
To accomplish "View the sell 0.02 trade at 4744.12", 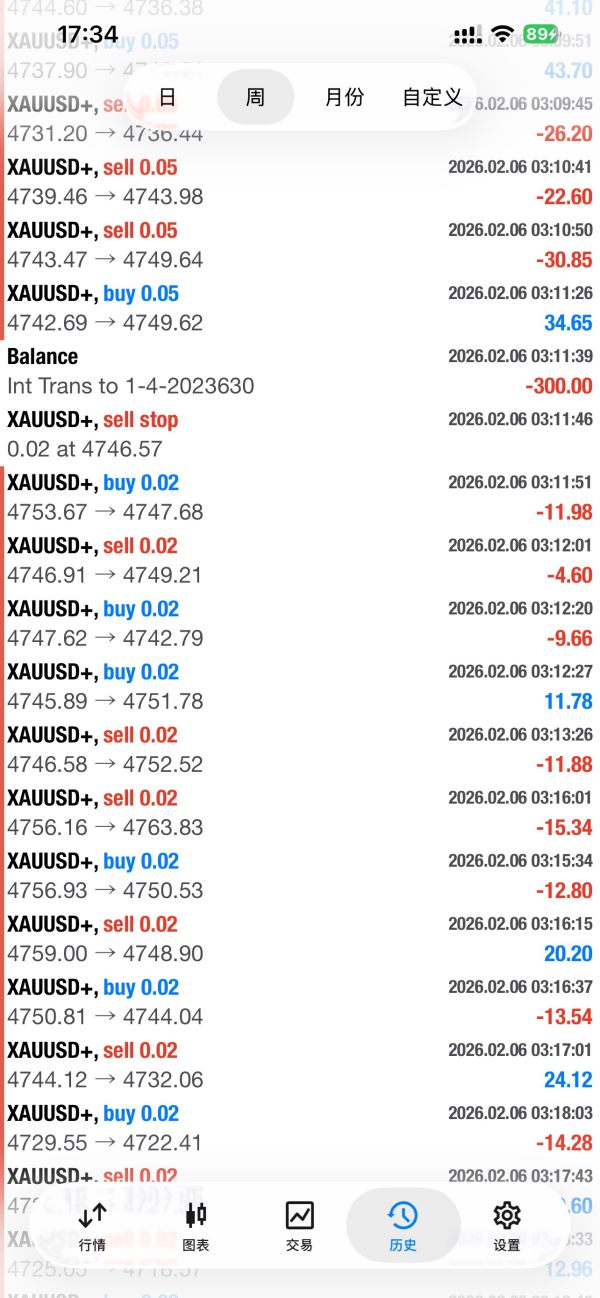I will point(300,1064).
